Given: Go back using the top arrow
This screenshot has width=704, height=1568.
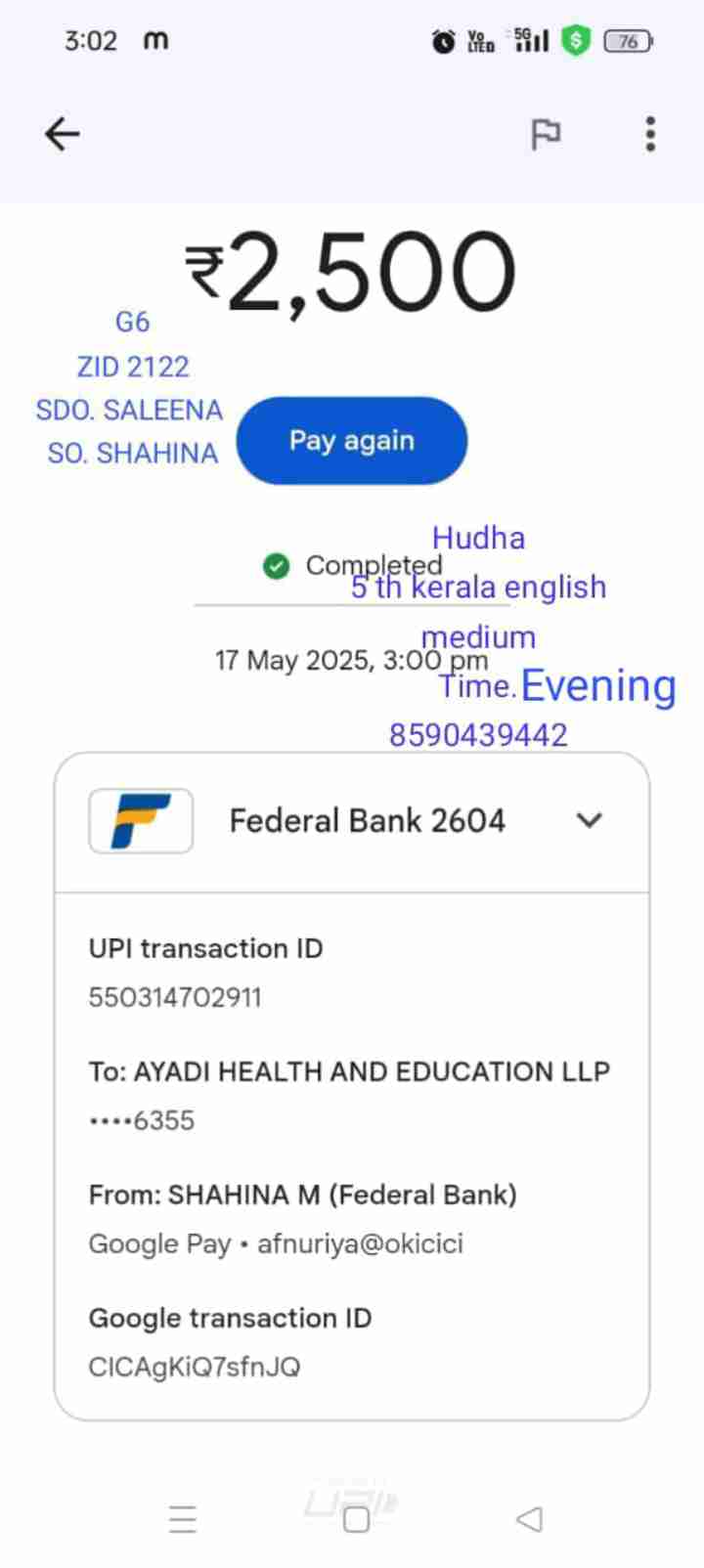Looking at the screenshot, I should pos(62,134).
